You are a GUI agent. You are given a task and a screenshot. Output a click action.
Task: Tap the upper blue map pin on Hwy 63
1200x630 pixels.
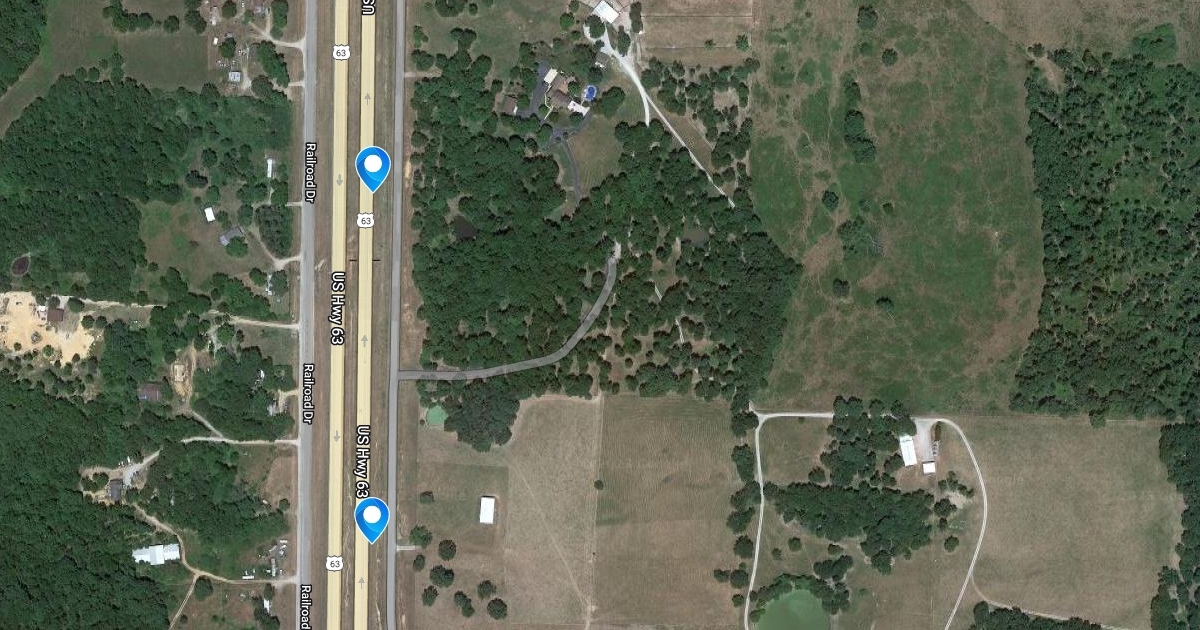[373, 166]
